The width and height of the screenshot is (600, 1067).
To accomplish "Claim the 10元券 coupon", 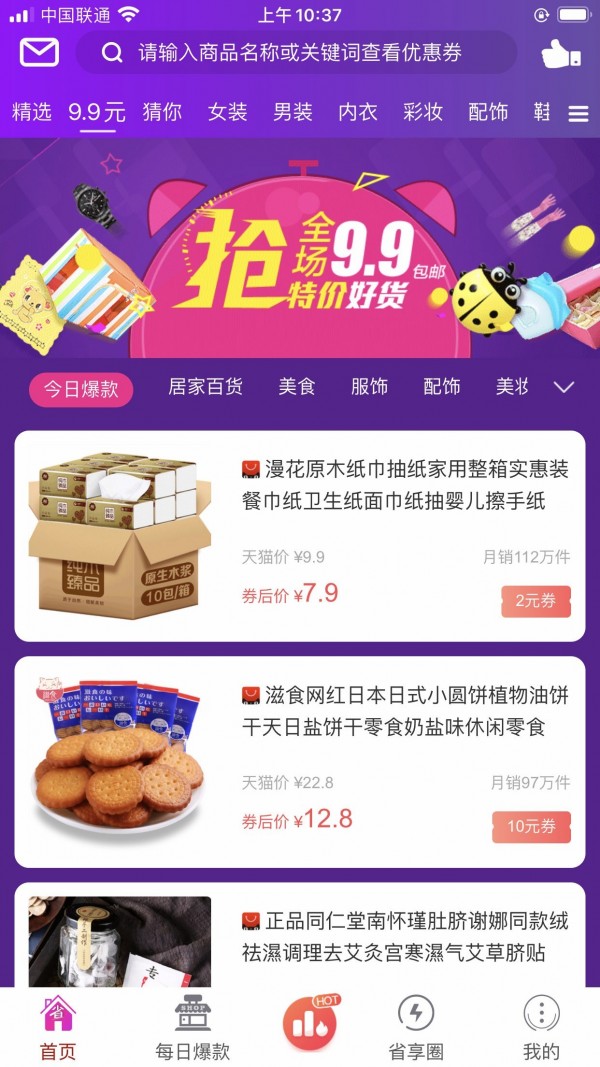I will point(531,827).
